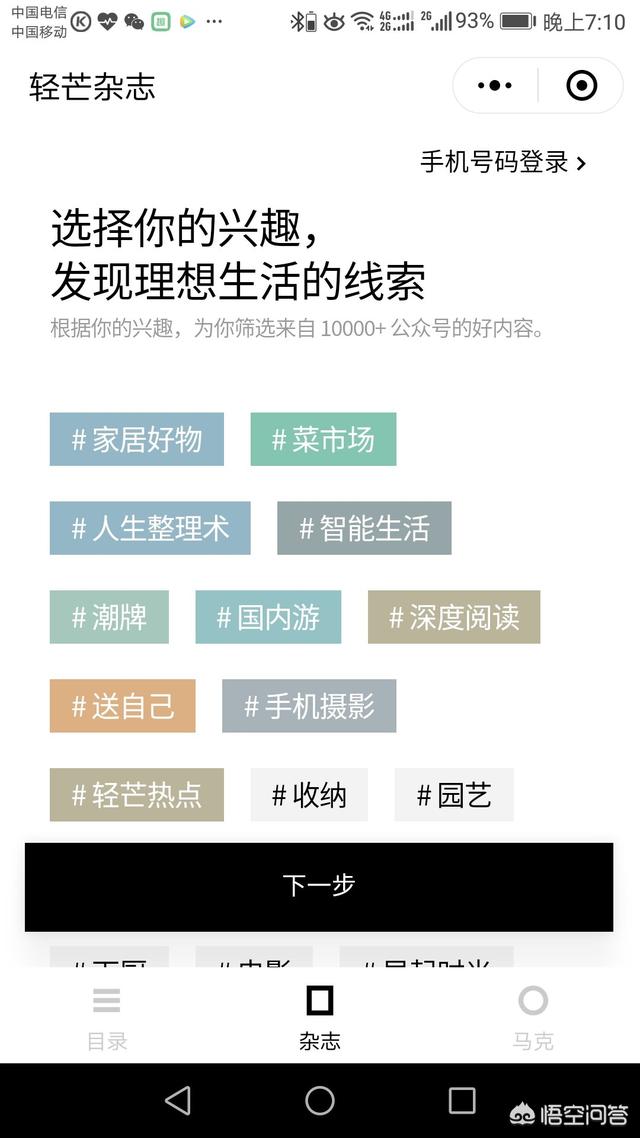640x1138 pixels.
Task: Switch to the 杂志 tab
Action: (319, 1016)
